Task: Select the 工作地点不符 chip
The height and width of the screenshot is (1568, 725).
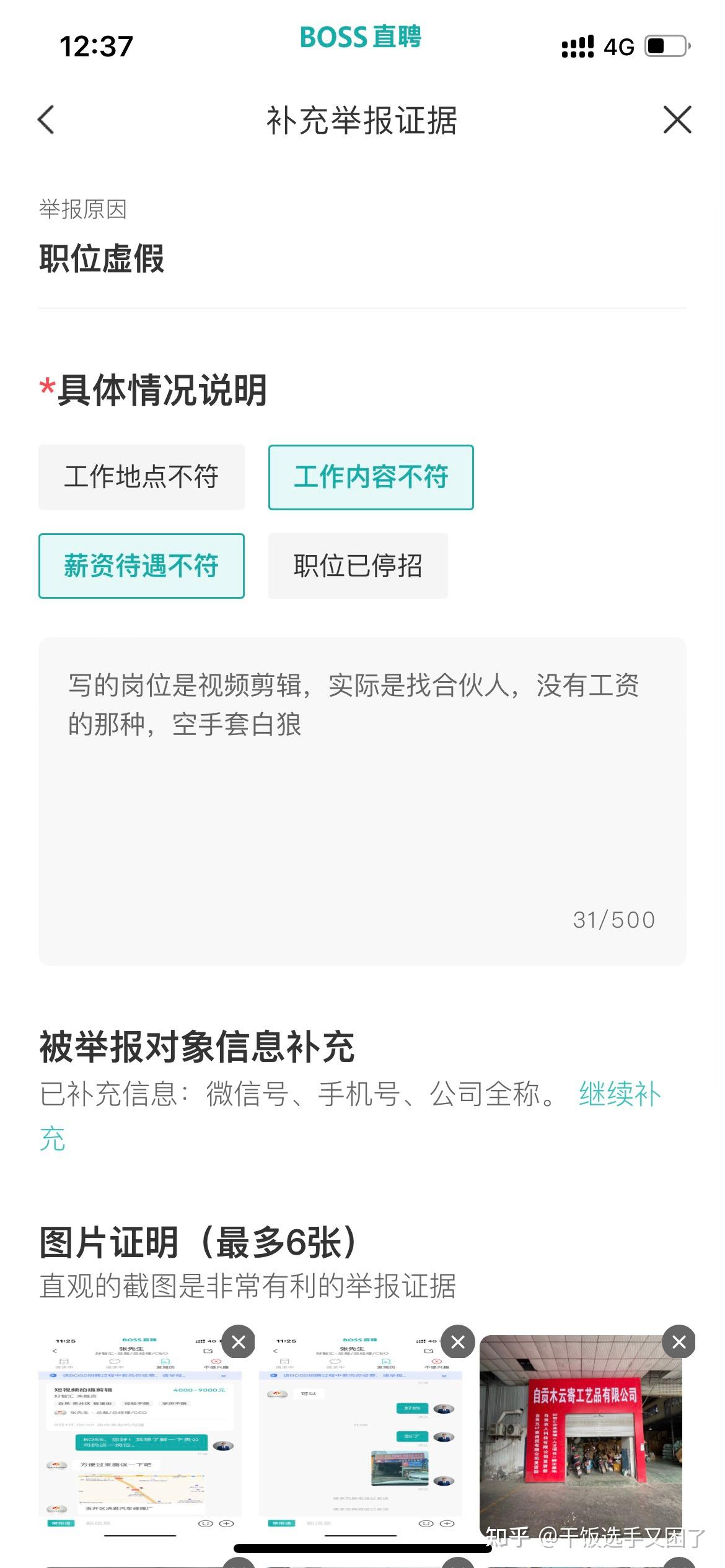Action: 141,477
